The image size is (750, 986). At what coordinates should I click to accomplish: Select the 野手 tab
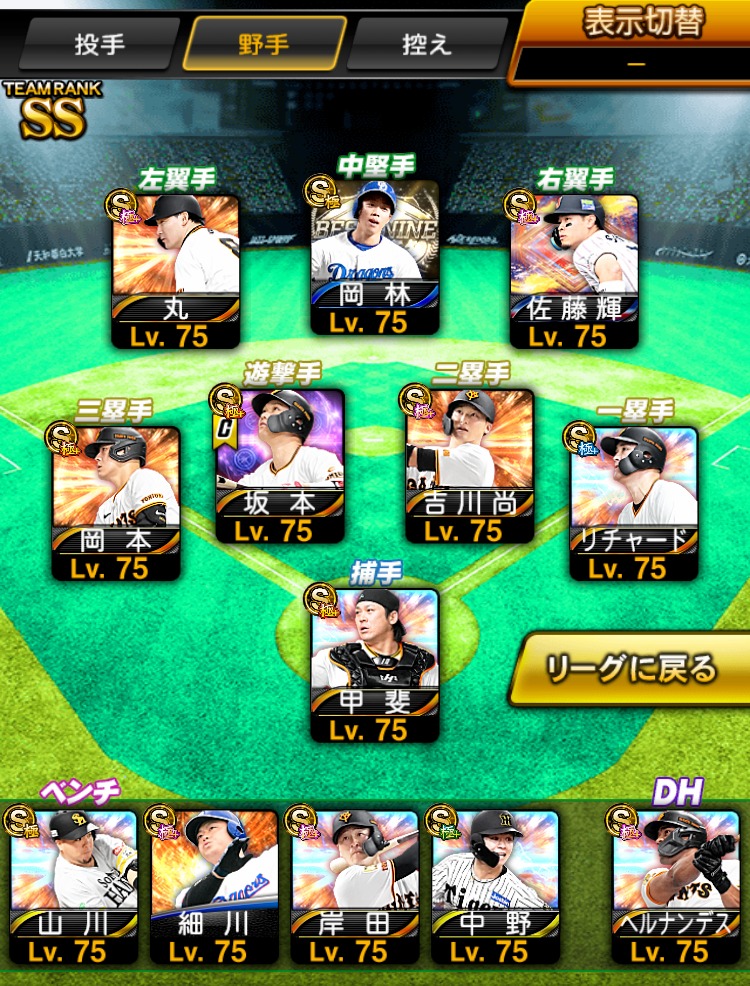coord(264,43)
